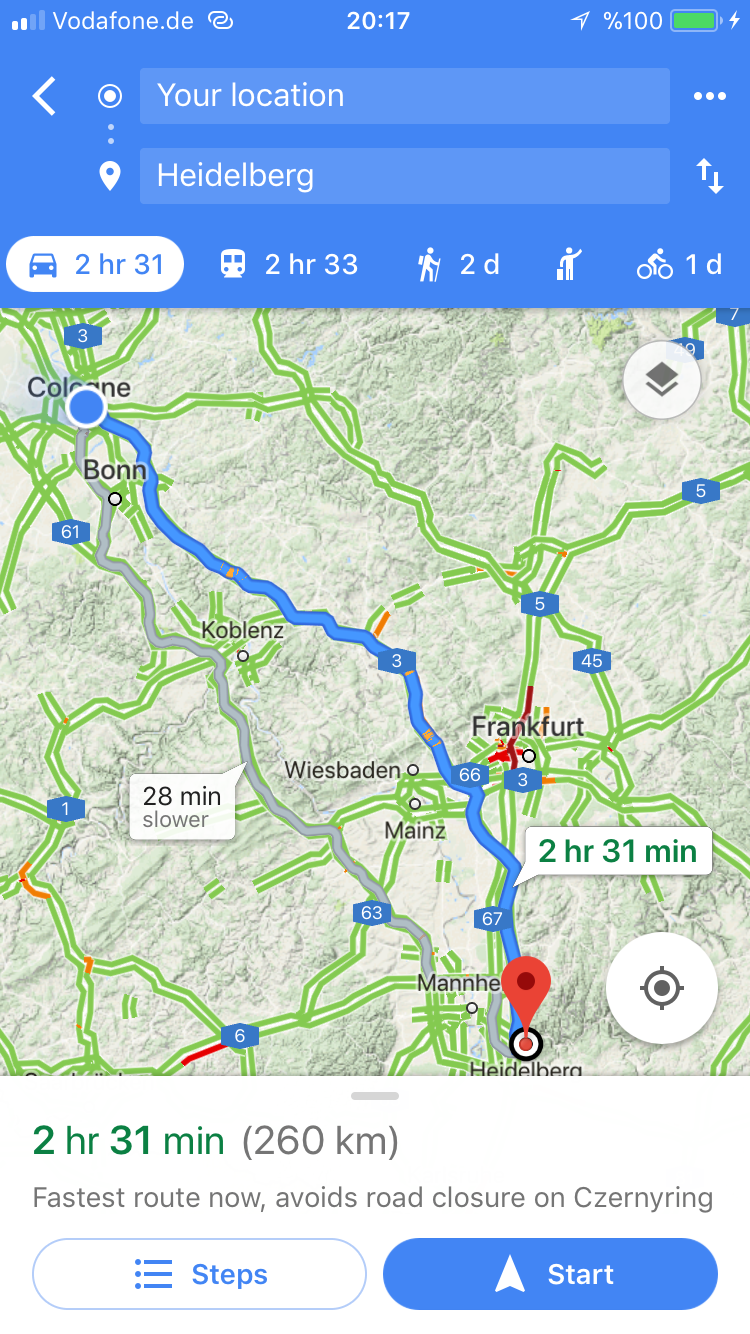Go back from directions
This screenshot has height=1334, width=750.
click(45, 97)
